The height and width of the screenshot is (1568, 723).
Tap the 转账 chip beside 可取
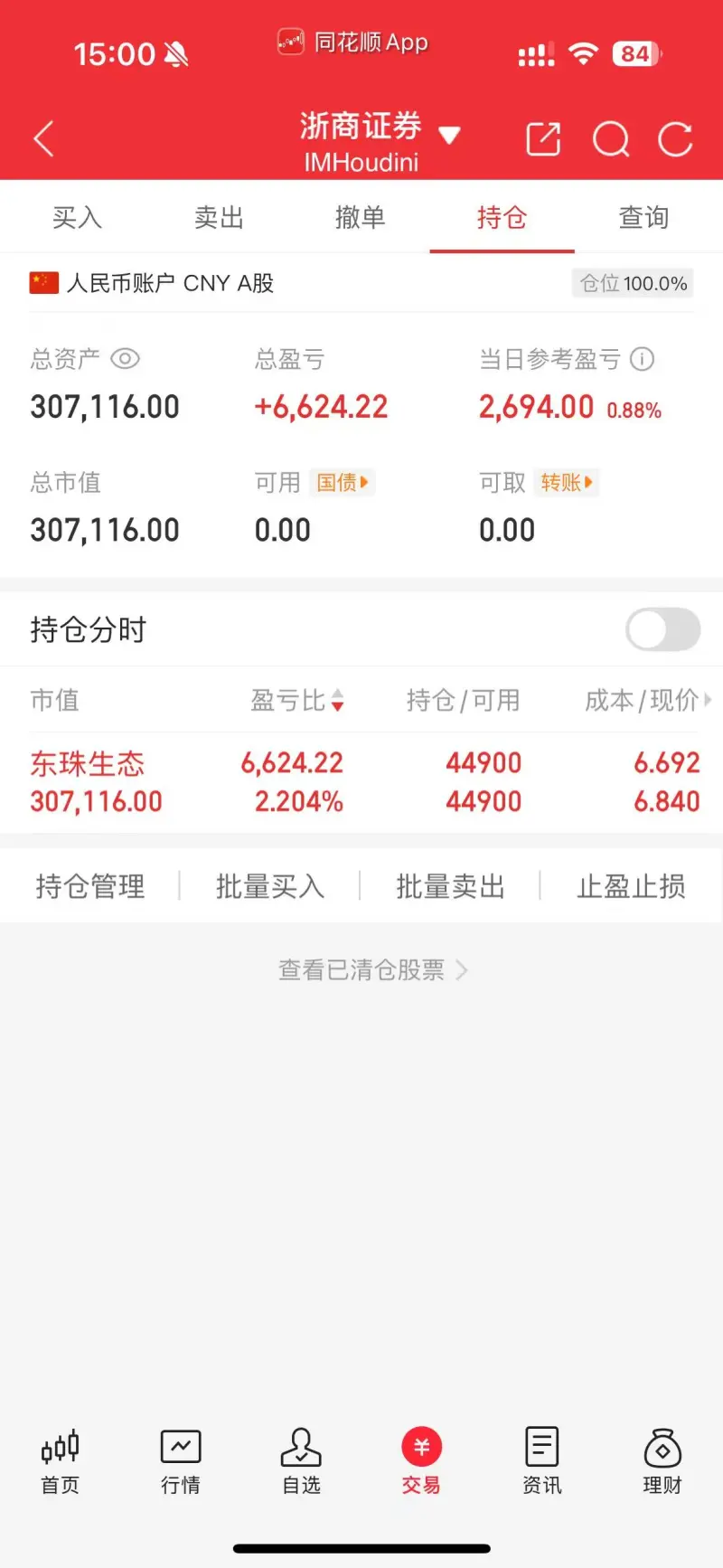[x=567, y=482]
